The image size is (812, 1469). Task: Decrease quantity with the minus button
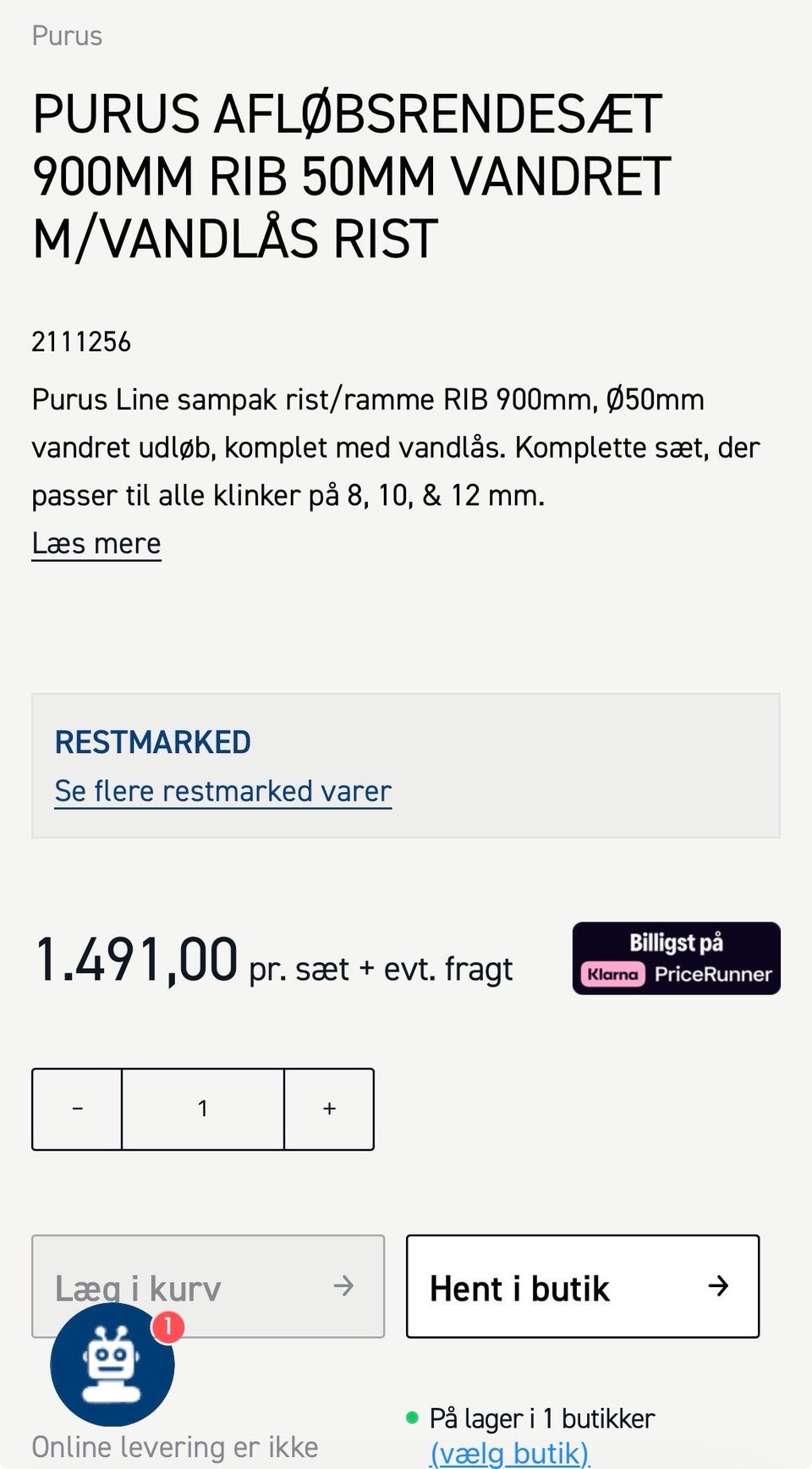[77, 1109]
